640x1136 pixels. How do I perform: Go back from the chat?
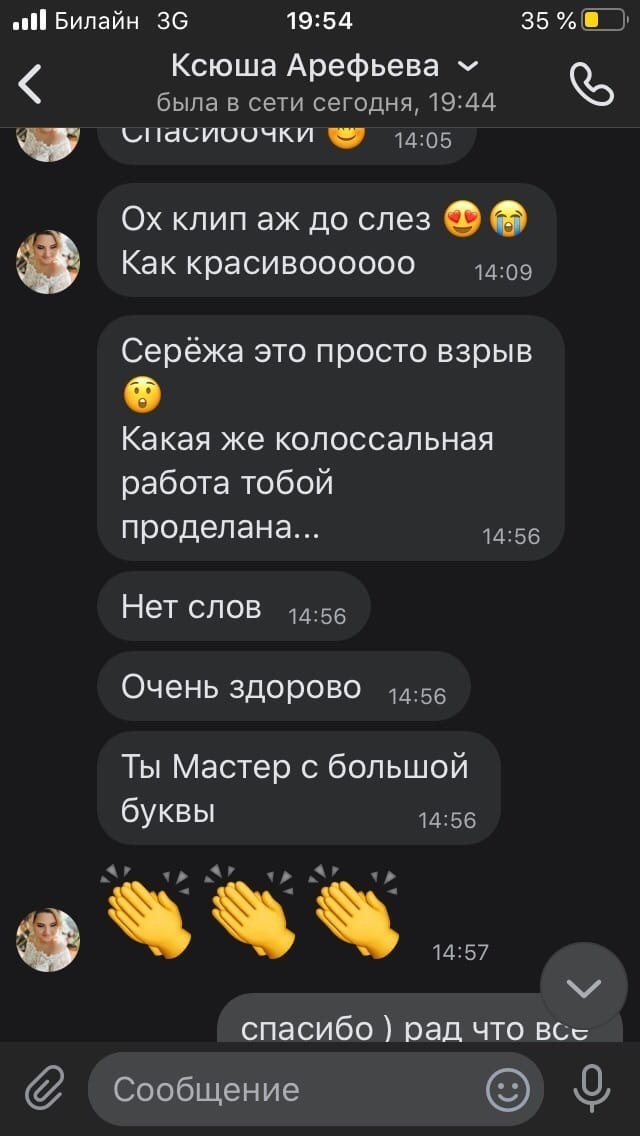tap(29, 84)
